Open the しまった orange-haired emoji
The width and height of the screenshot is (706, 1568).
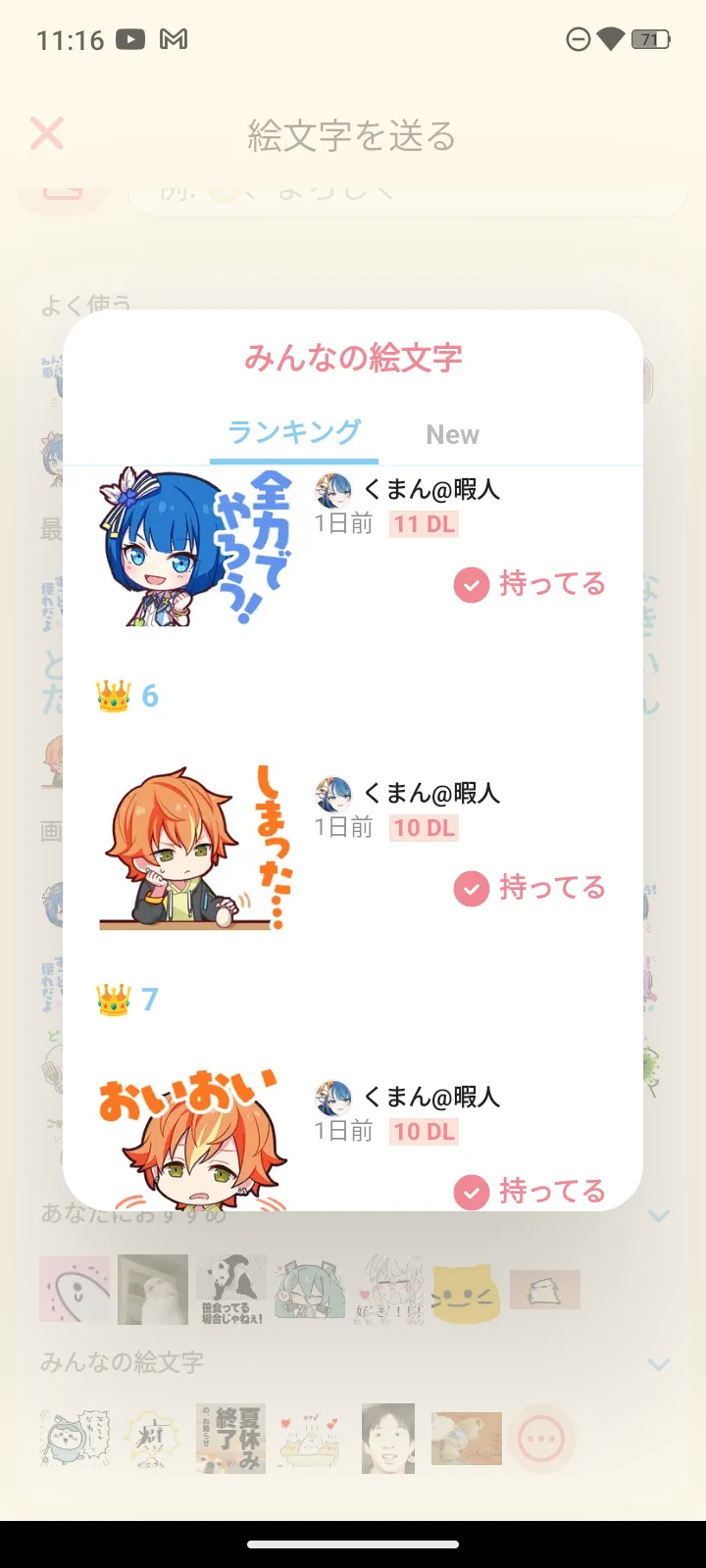pyautogui.click(x=196, y=849)
